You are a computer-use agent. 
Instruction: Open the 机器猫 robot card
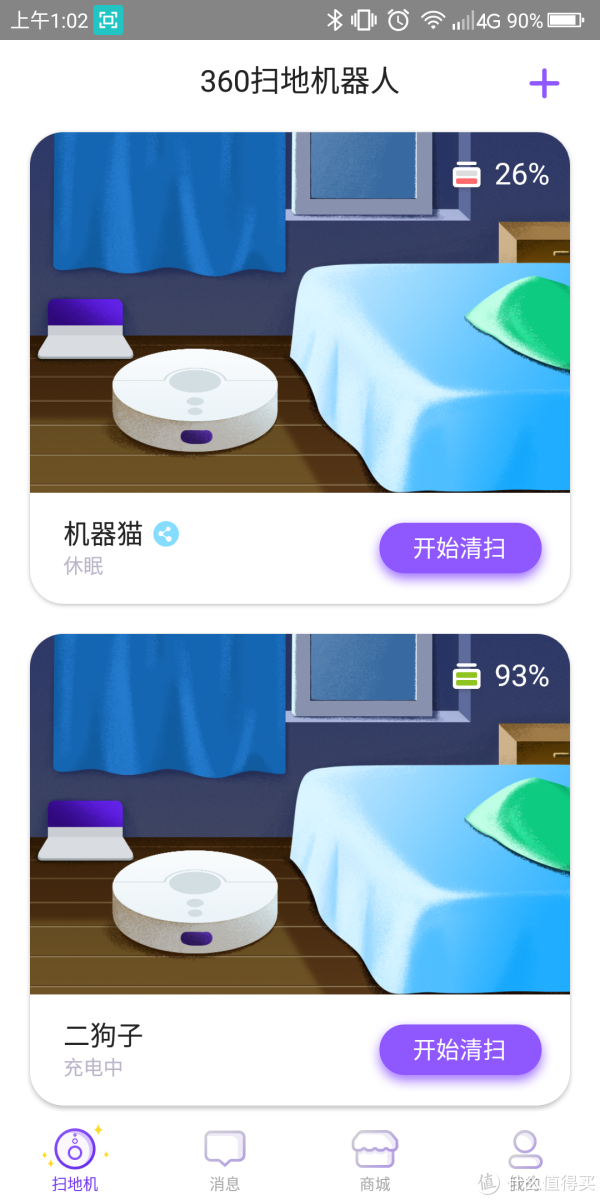300,320
